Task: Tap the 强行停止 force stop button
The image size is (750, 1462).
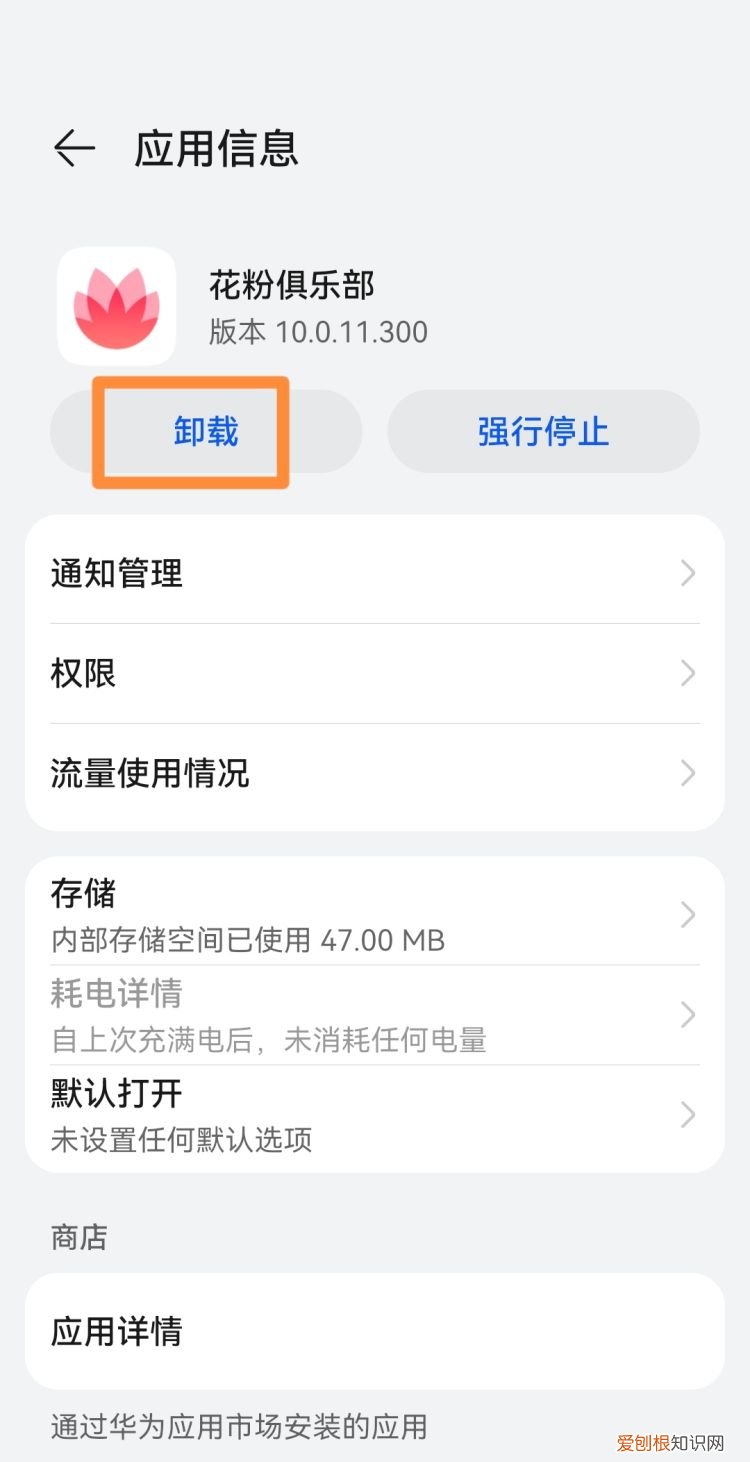Action: click(544, 431)
